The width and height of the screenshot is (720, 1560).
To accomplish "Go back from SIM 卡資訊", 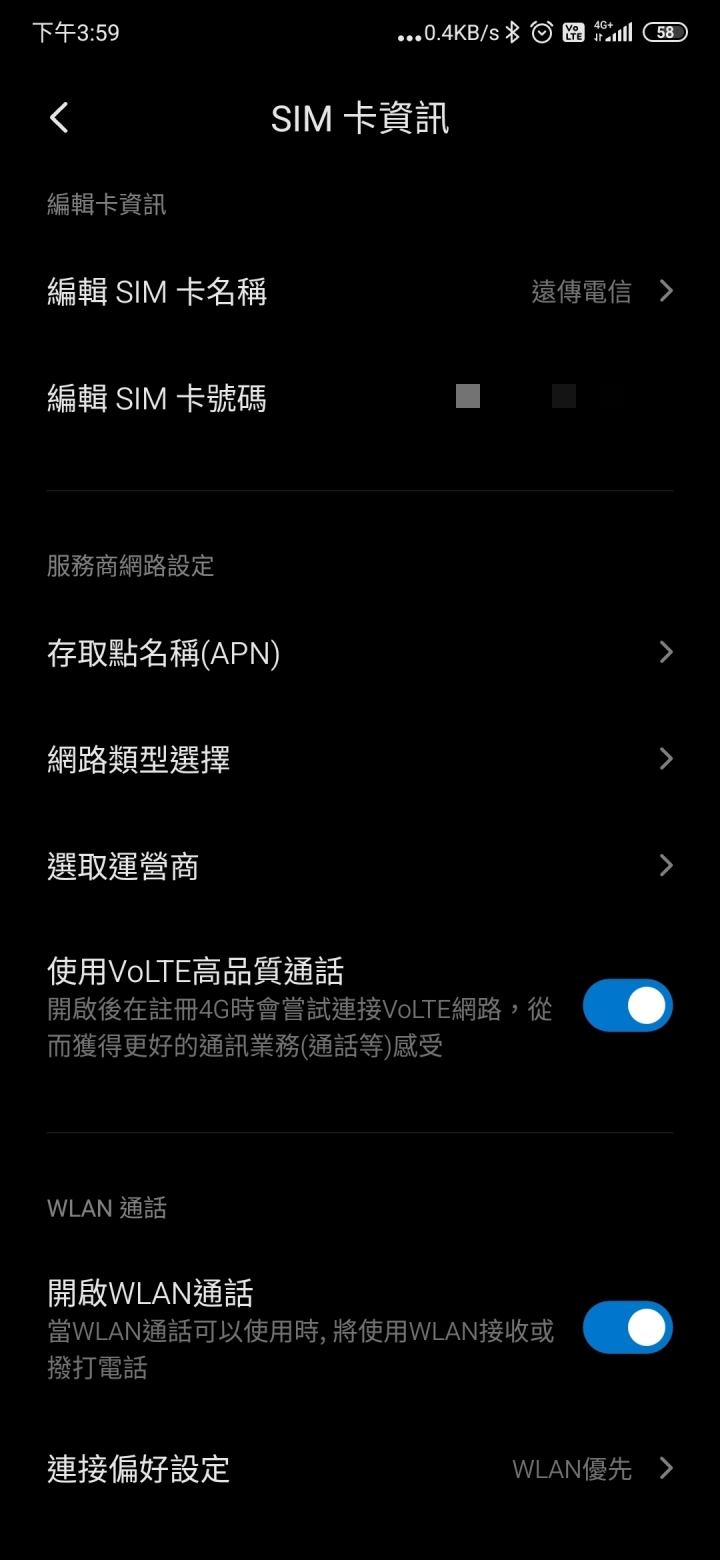I will 59,118.
